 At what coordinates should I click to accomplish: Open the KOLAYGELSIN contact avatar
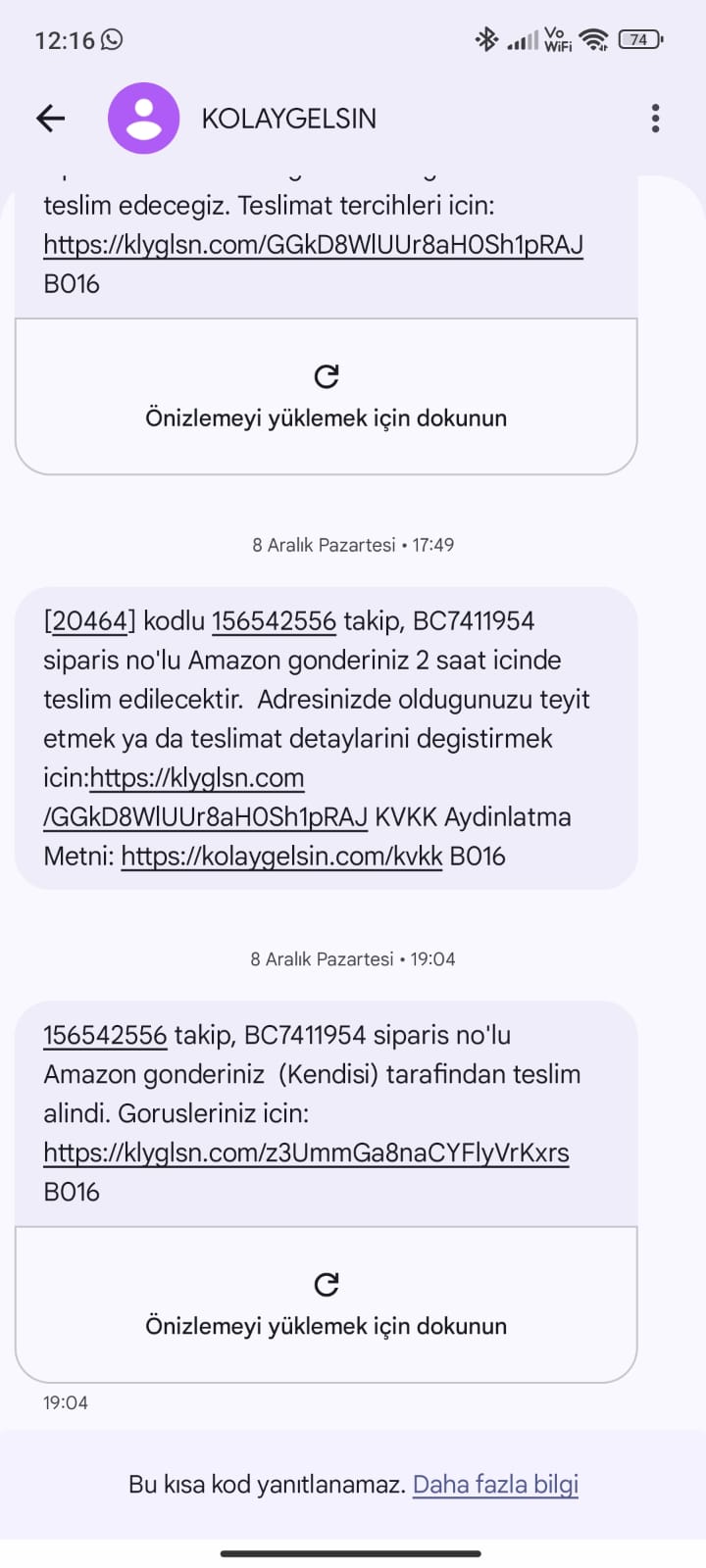tap(143, 119)
